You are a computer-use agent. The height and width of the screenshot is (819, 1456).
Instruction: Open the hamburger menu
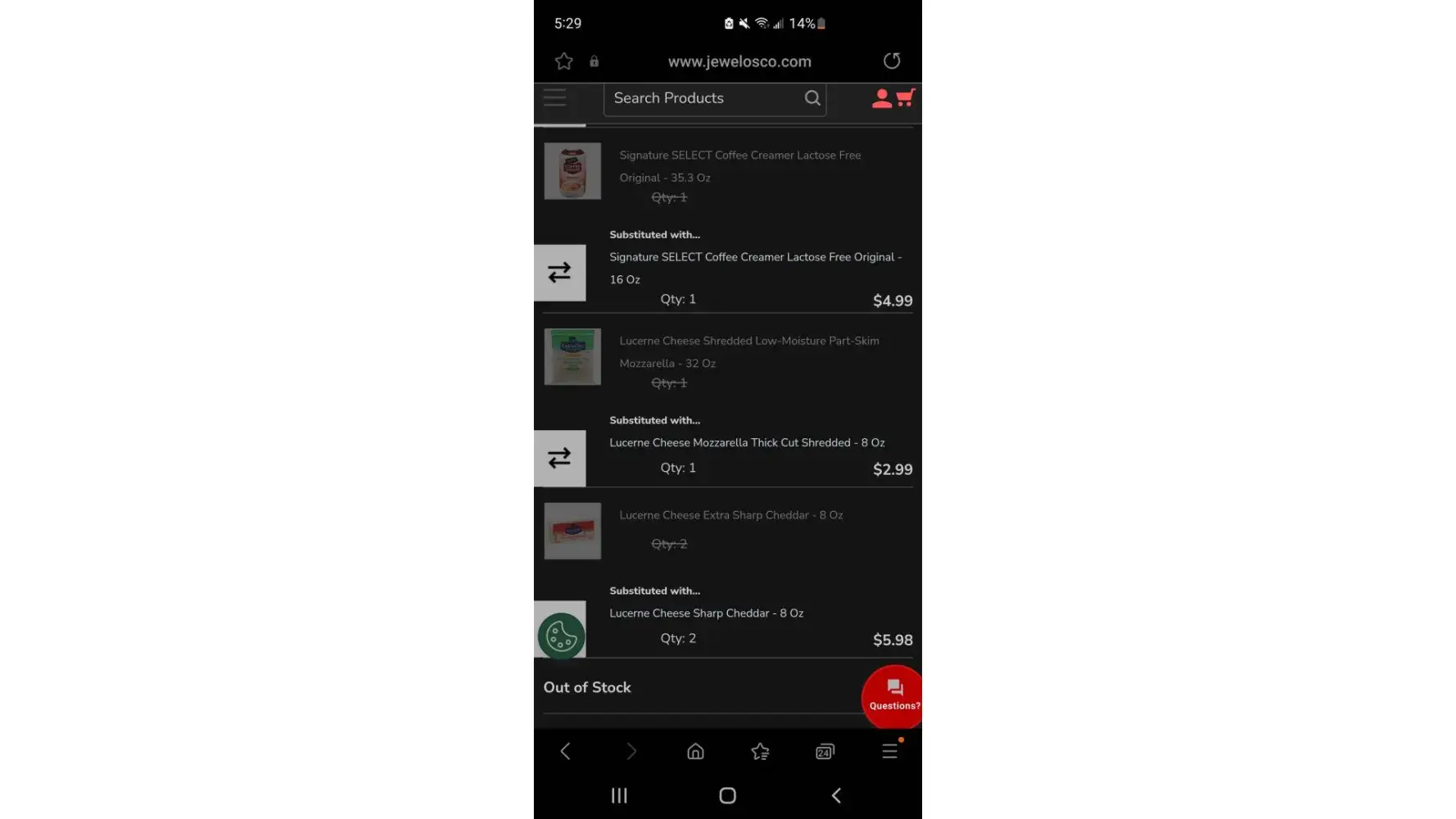(554, 98)
